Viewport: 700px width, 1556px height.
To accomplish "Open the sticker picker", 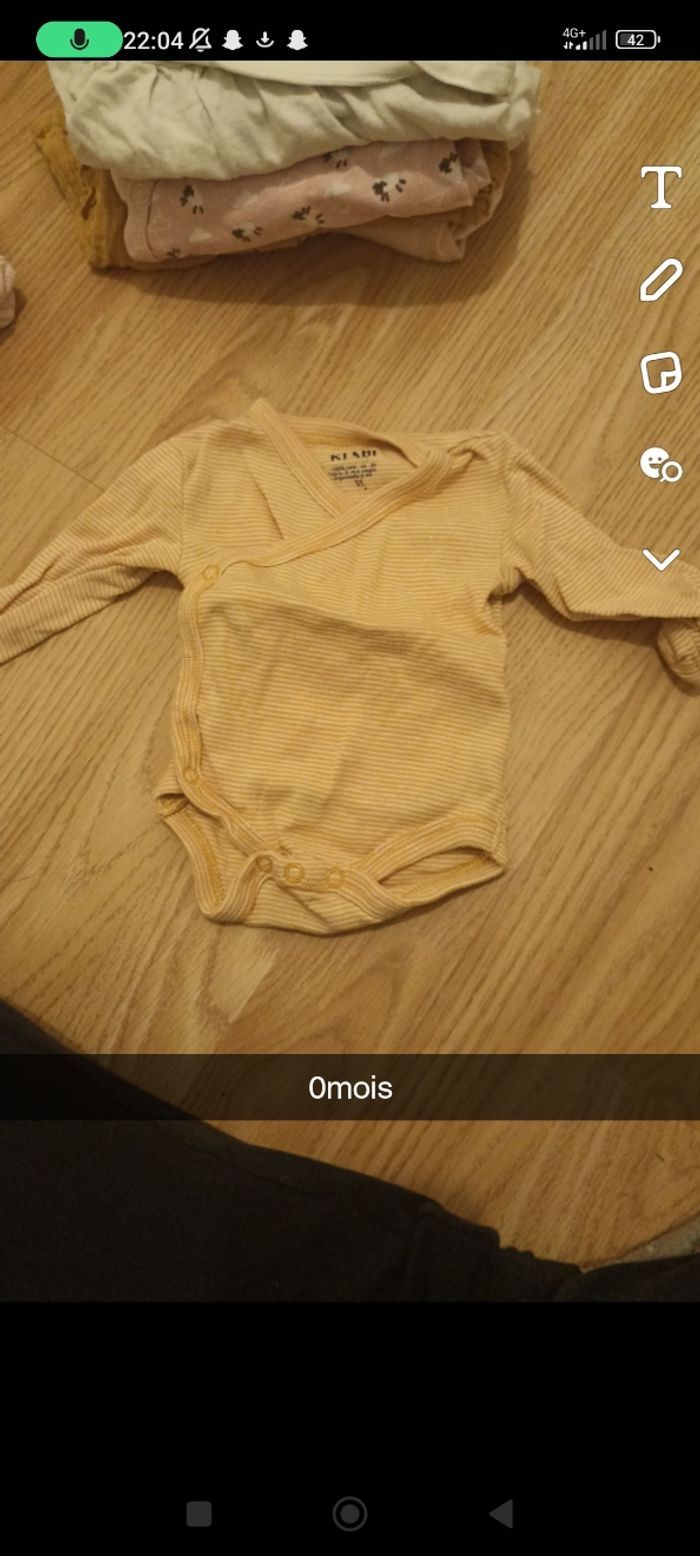I will tap(660, 372).
